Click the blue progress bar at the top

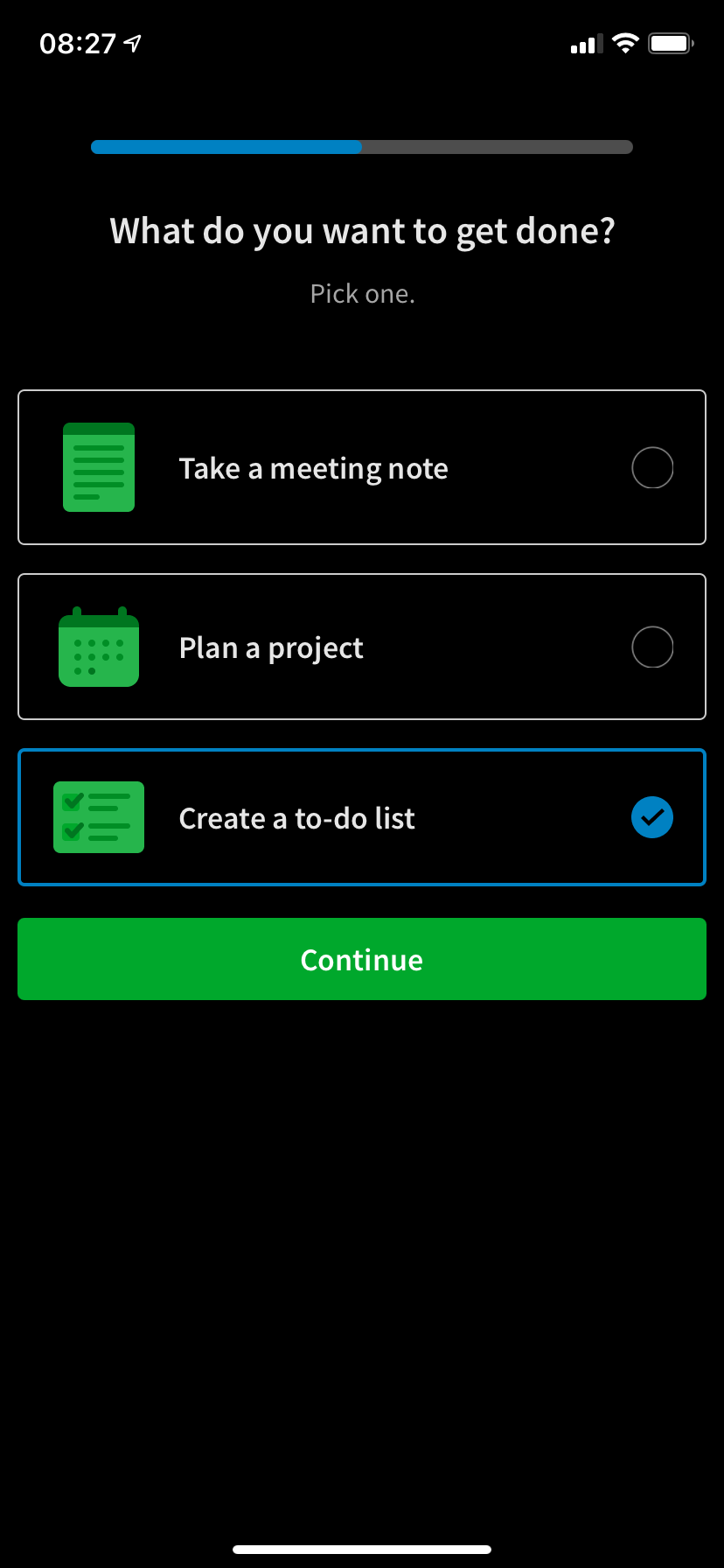tap(226, 147)
